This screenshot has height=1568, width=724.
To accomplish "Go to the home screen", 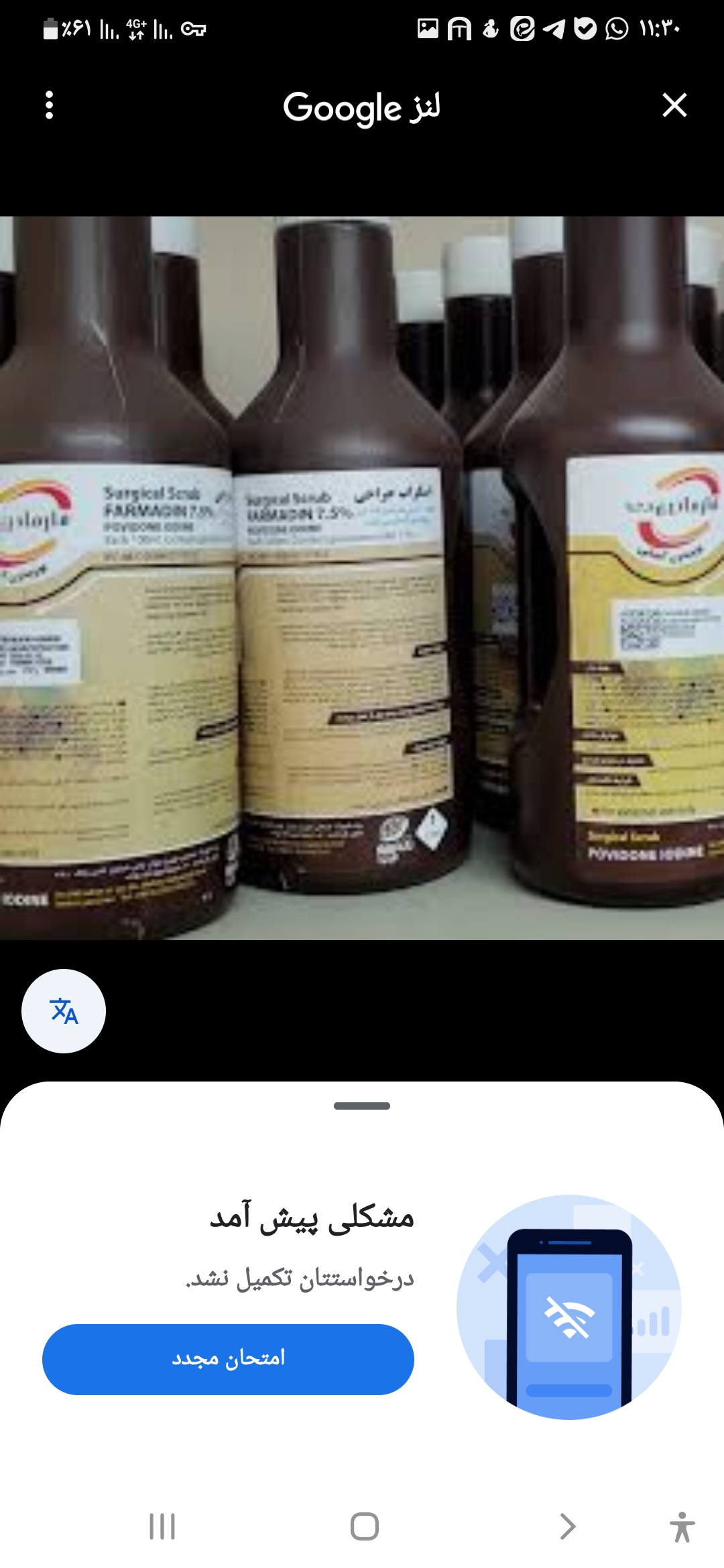I will pyautogui.click(x=364, y=1526).
